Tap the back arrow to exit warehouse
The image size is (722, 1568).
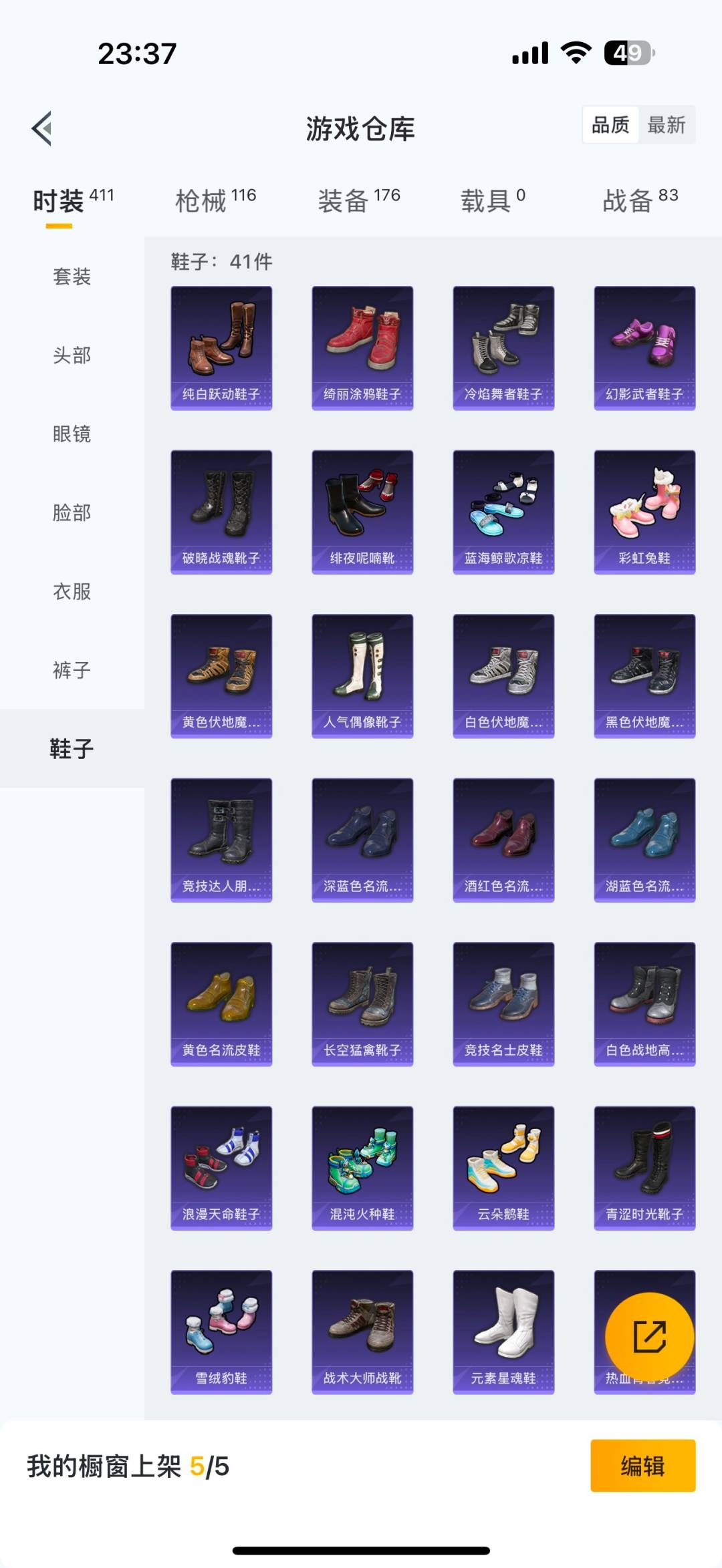pyautogui.click(x=42, y=129)
